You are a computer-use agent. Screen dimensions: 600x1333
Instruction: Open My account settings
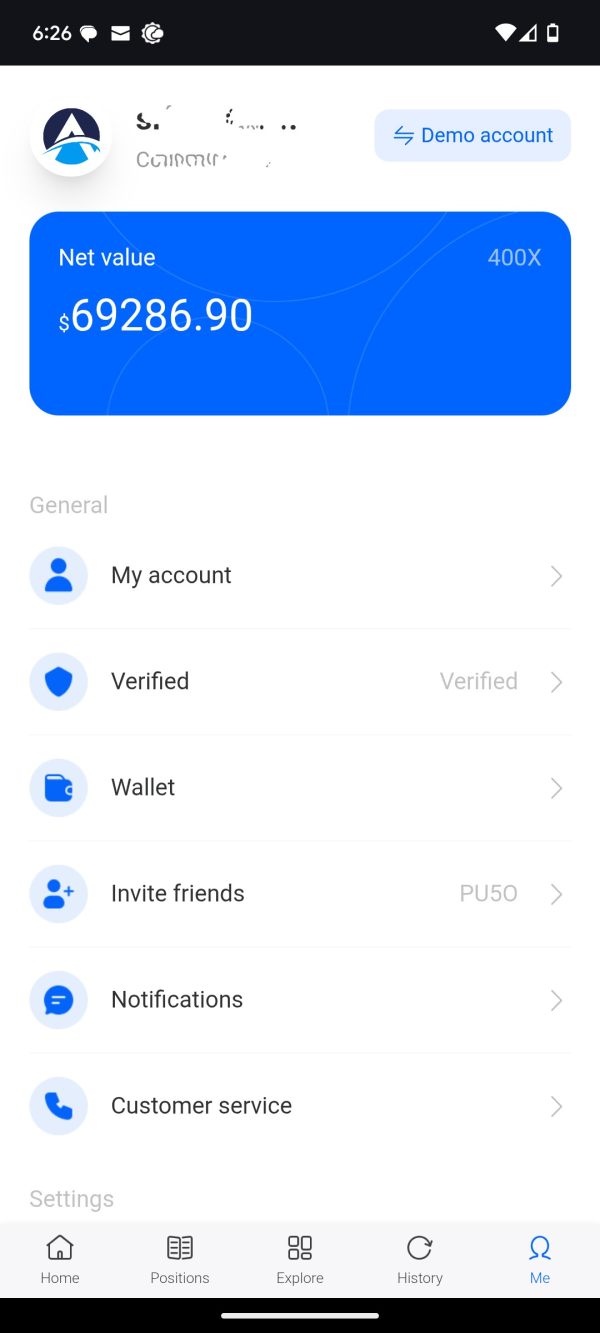[x=300, y=576]
